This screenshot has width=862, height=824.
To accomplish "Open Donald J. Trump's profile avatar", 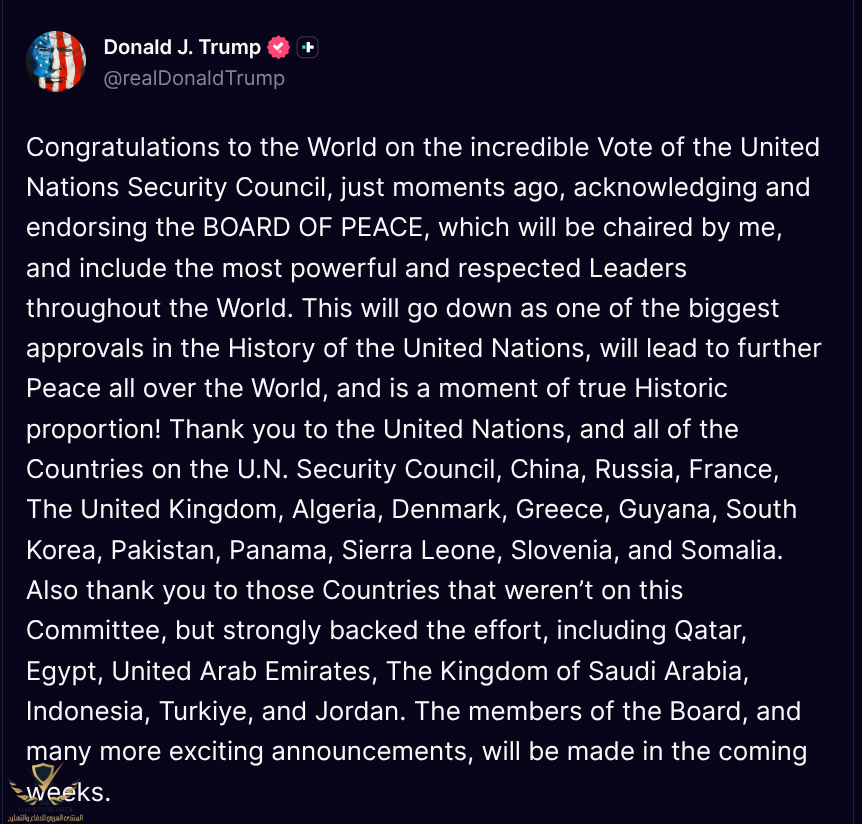I will (x=56, y=61).
